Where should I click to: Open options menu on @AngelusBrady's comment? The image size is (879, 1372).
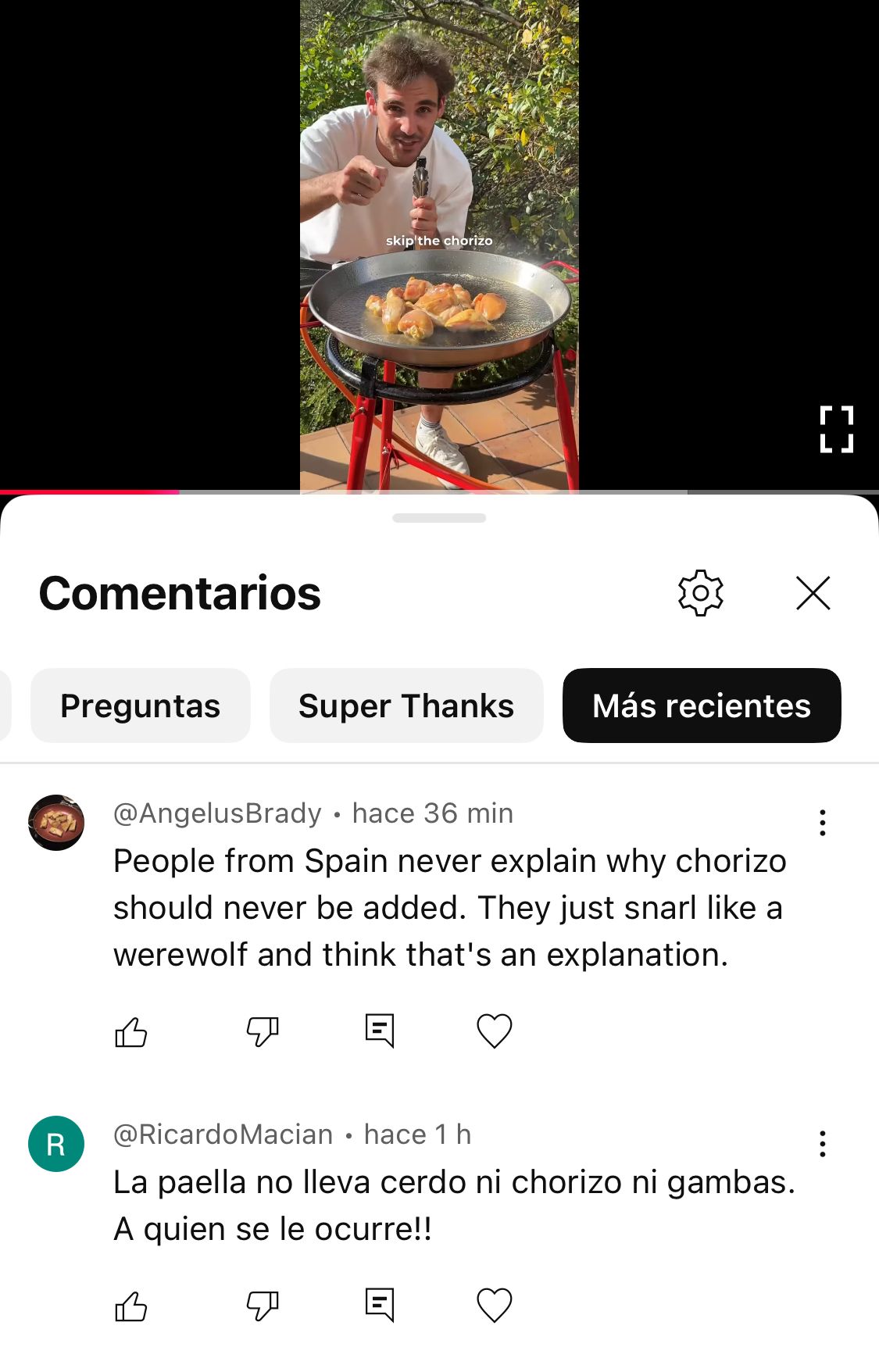(x=822, y=823)
